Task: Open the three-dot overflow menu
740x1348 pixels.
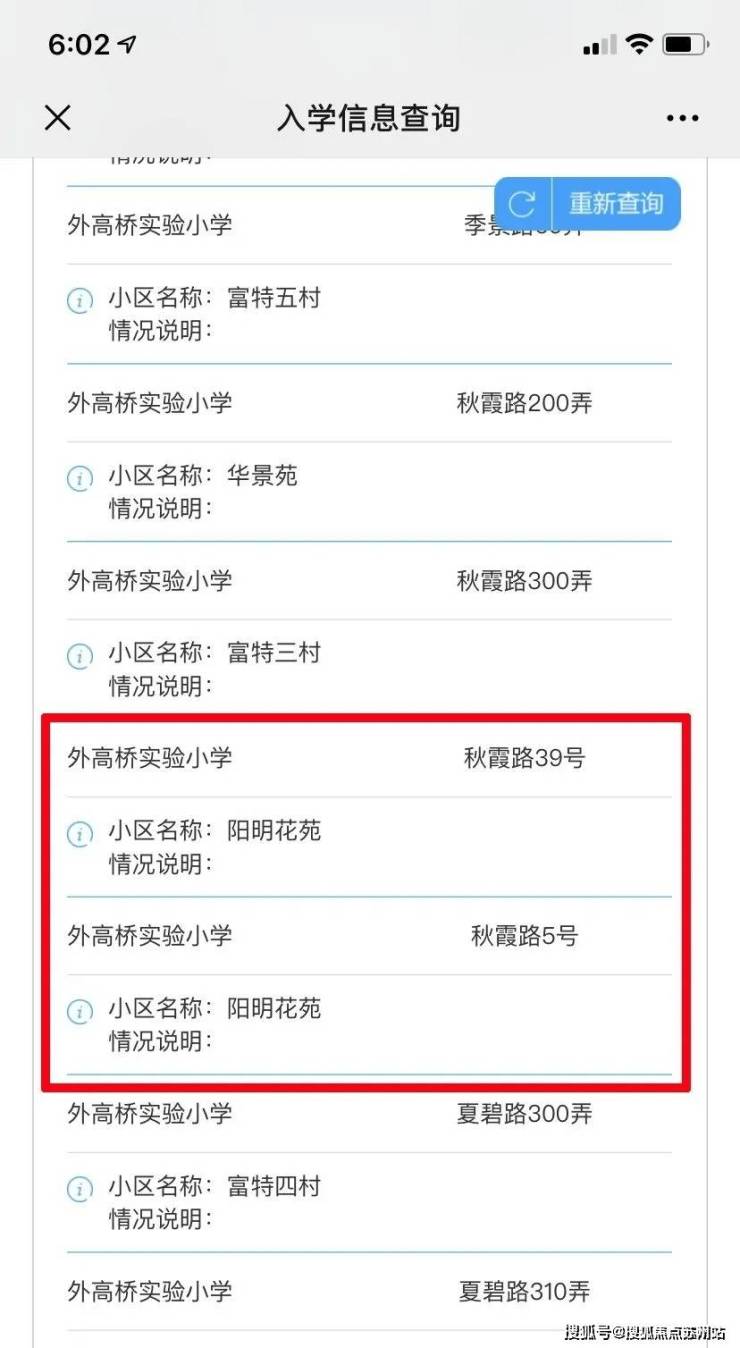Action: (x=682, y=118)
